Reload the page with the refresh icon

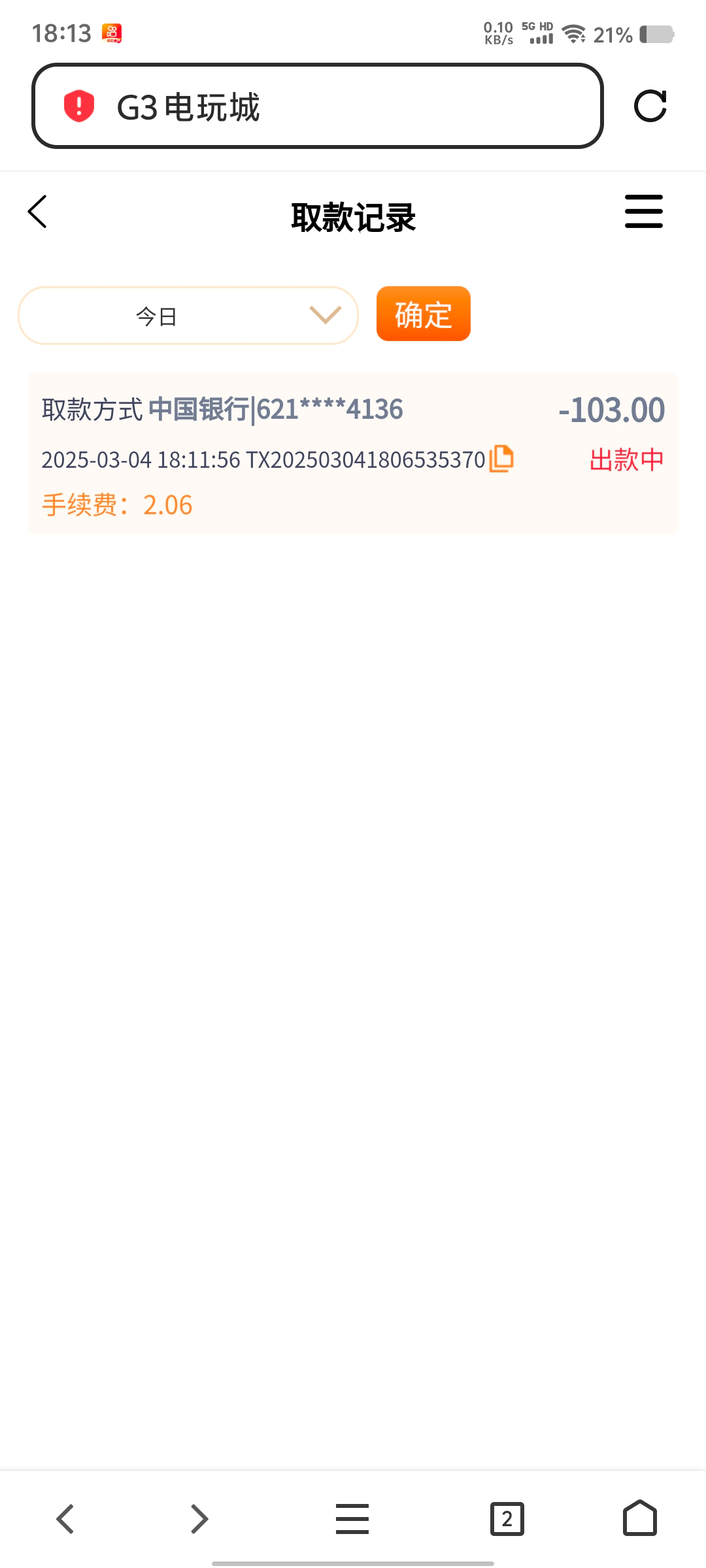click(650, 106)
